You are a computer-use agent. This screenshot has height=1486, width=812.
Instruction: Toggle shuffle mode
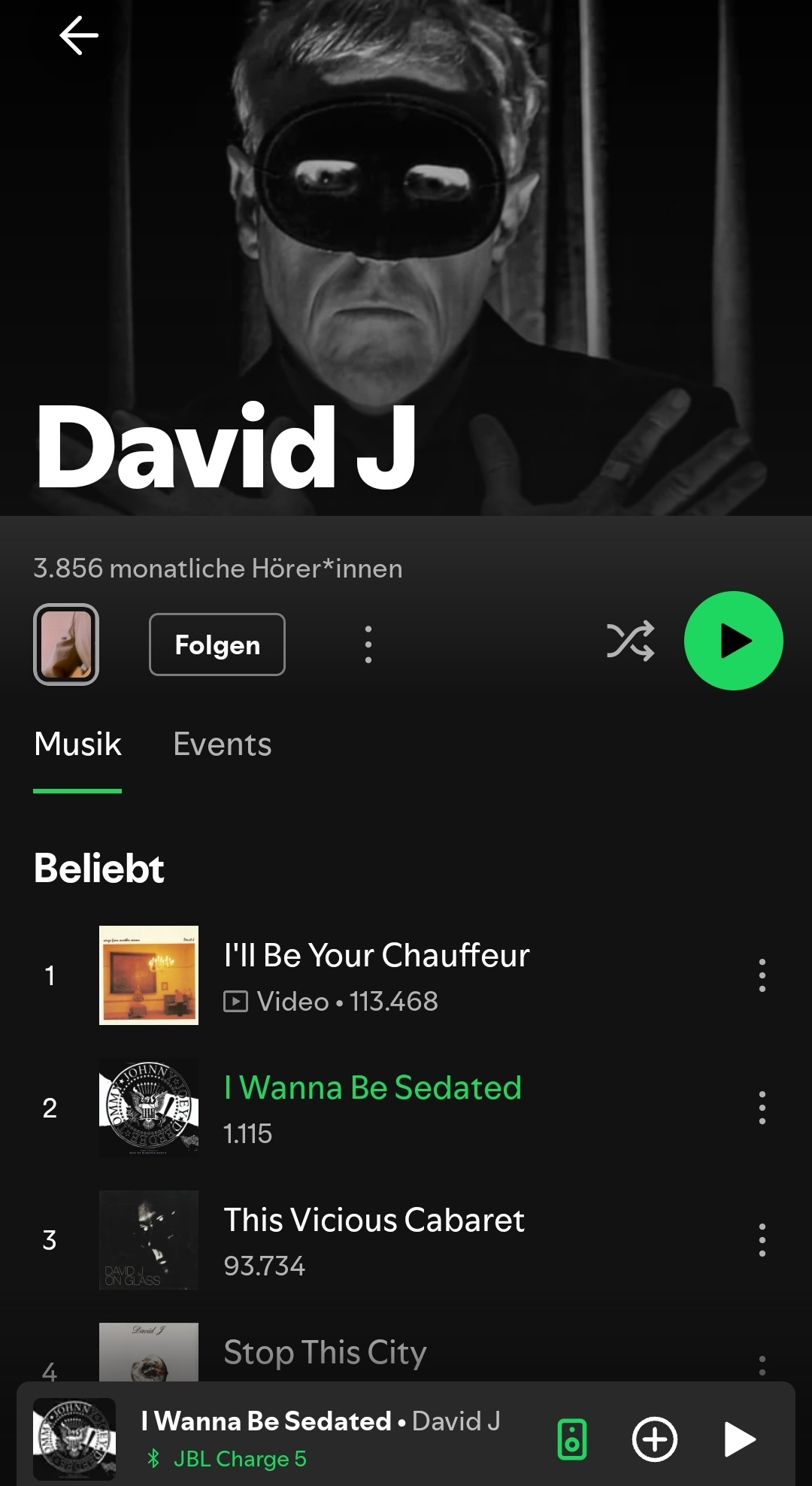630,641
